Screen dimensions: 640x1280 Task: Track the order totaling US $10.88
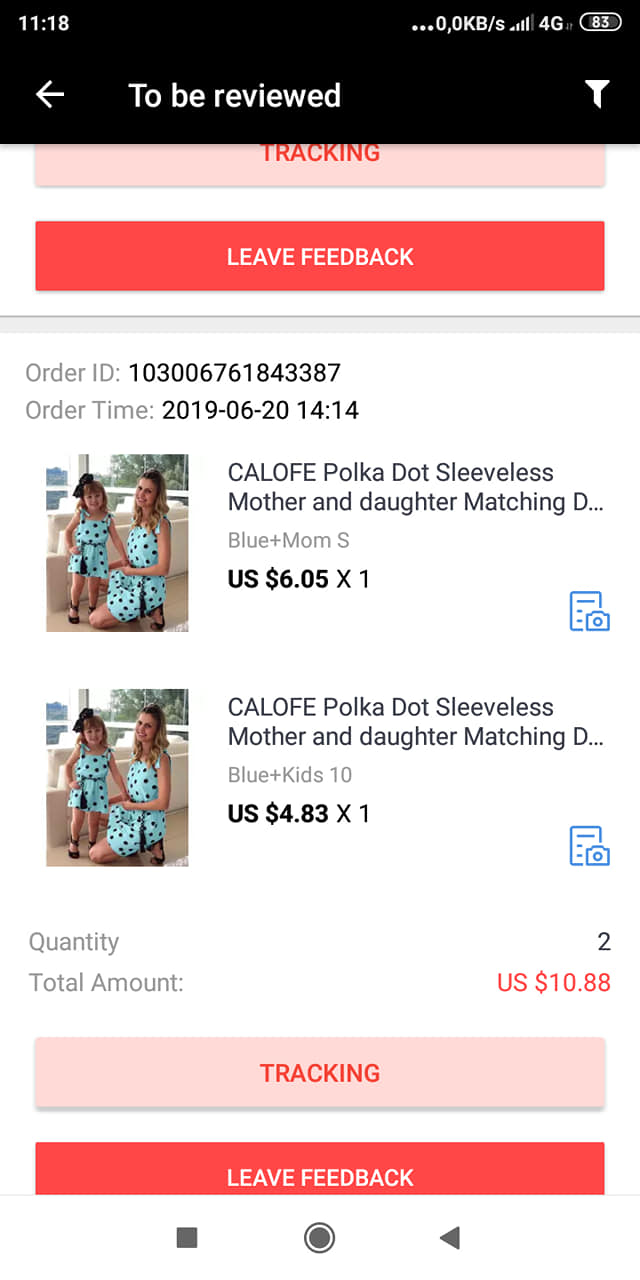click(x=320, y=1073)
